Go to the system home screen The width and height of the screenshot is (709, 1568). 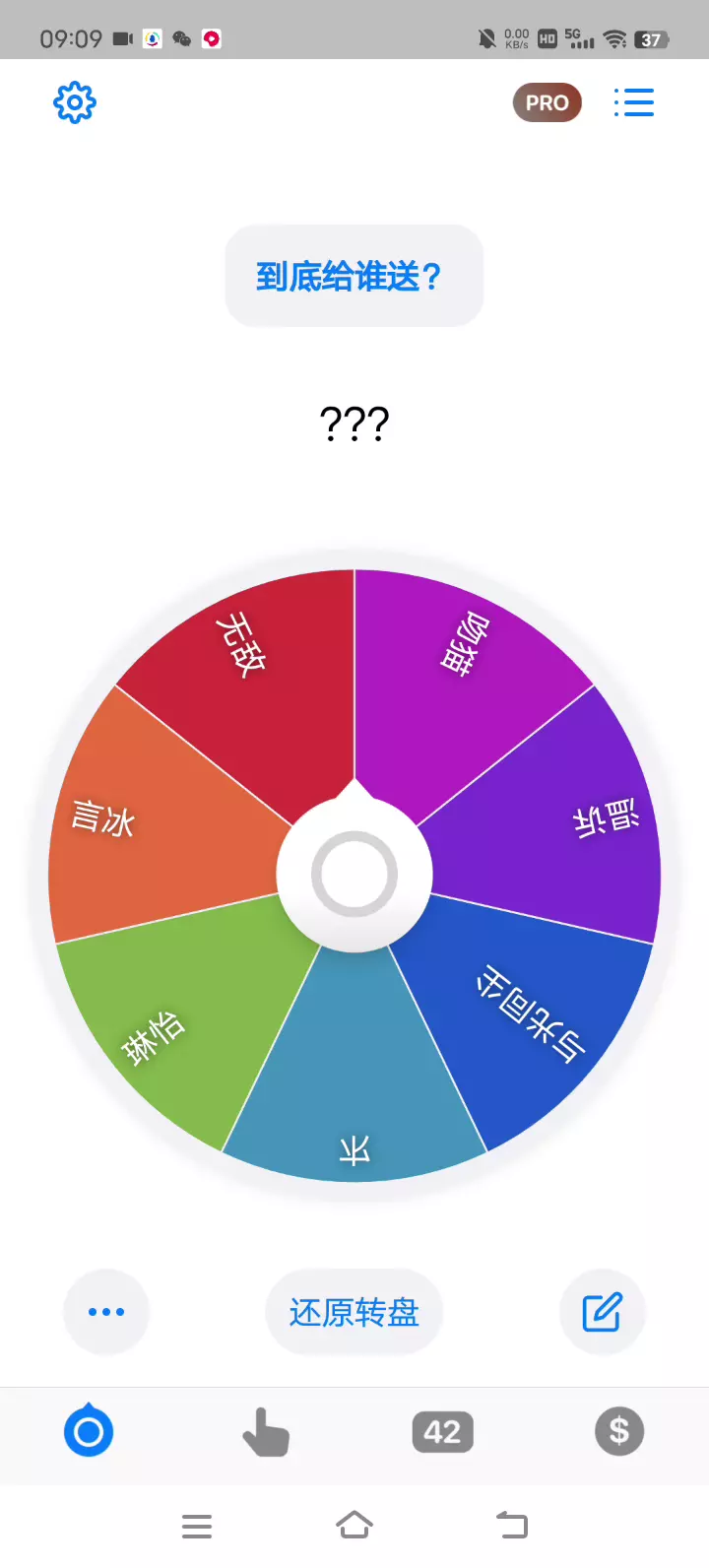354,1525
